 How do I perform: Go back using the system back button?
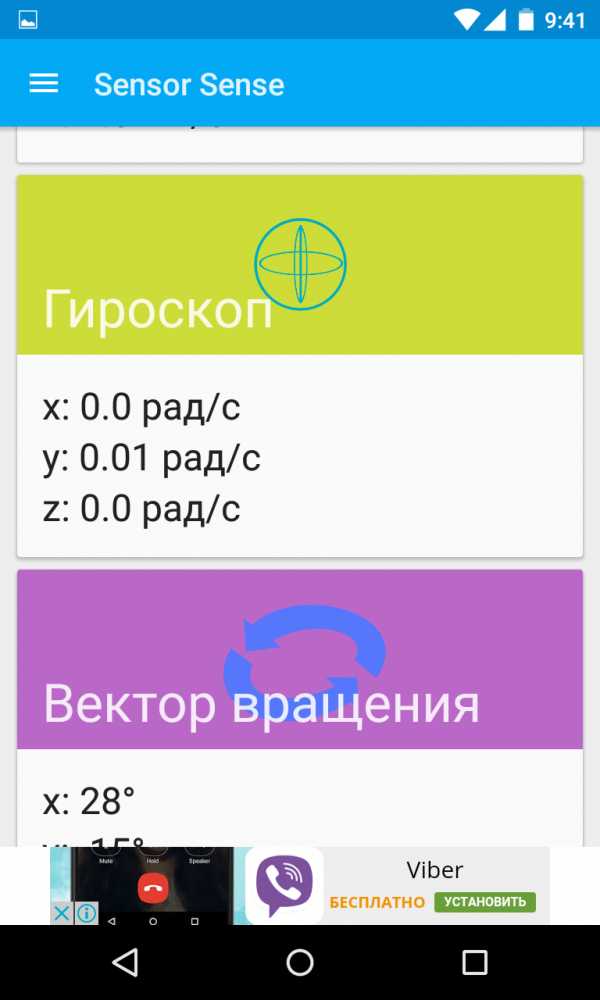coord(125,962)
